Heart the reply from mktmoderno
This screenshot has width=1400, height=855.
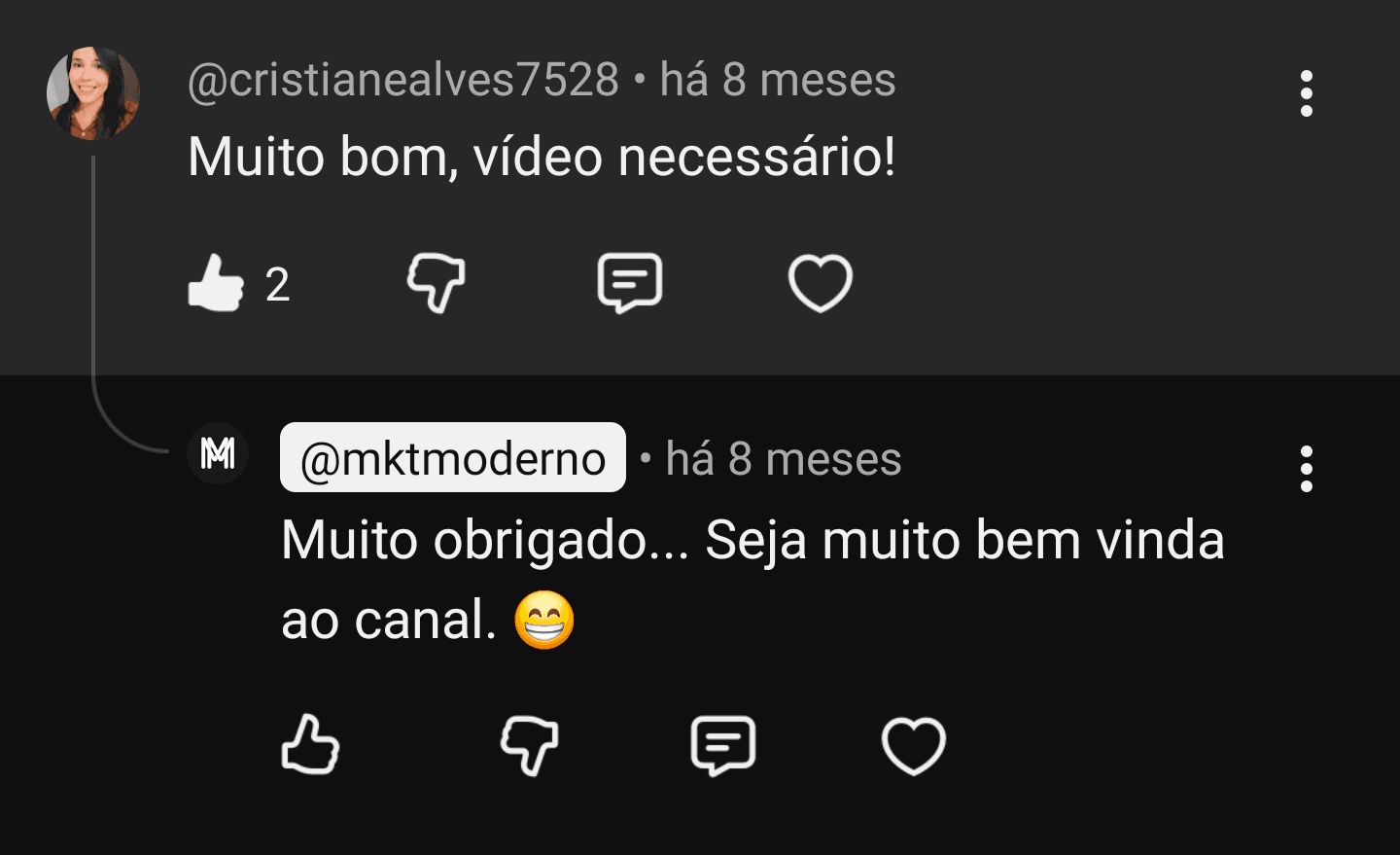tap(913, 745)
